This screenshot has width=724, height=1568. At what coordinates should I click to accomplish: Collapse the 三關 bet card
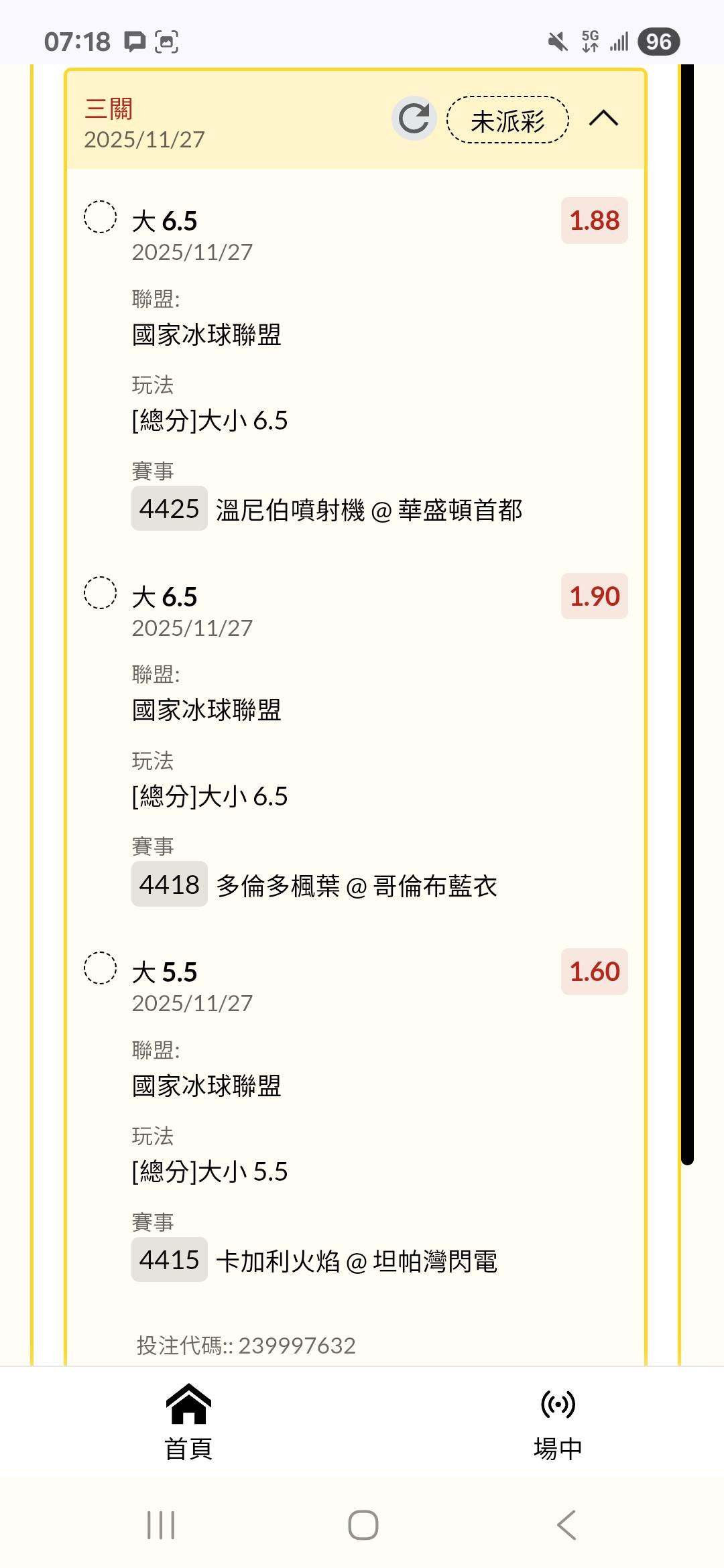click(603, 119)
